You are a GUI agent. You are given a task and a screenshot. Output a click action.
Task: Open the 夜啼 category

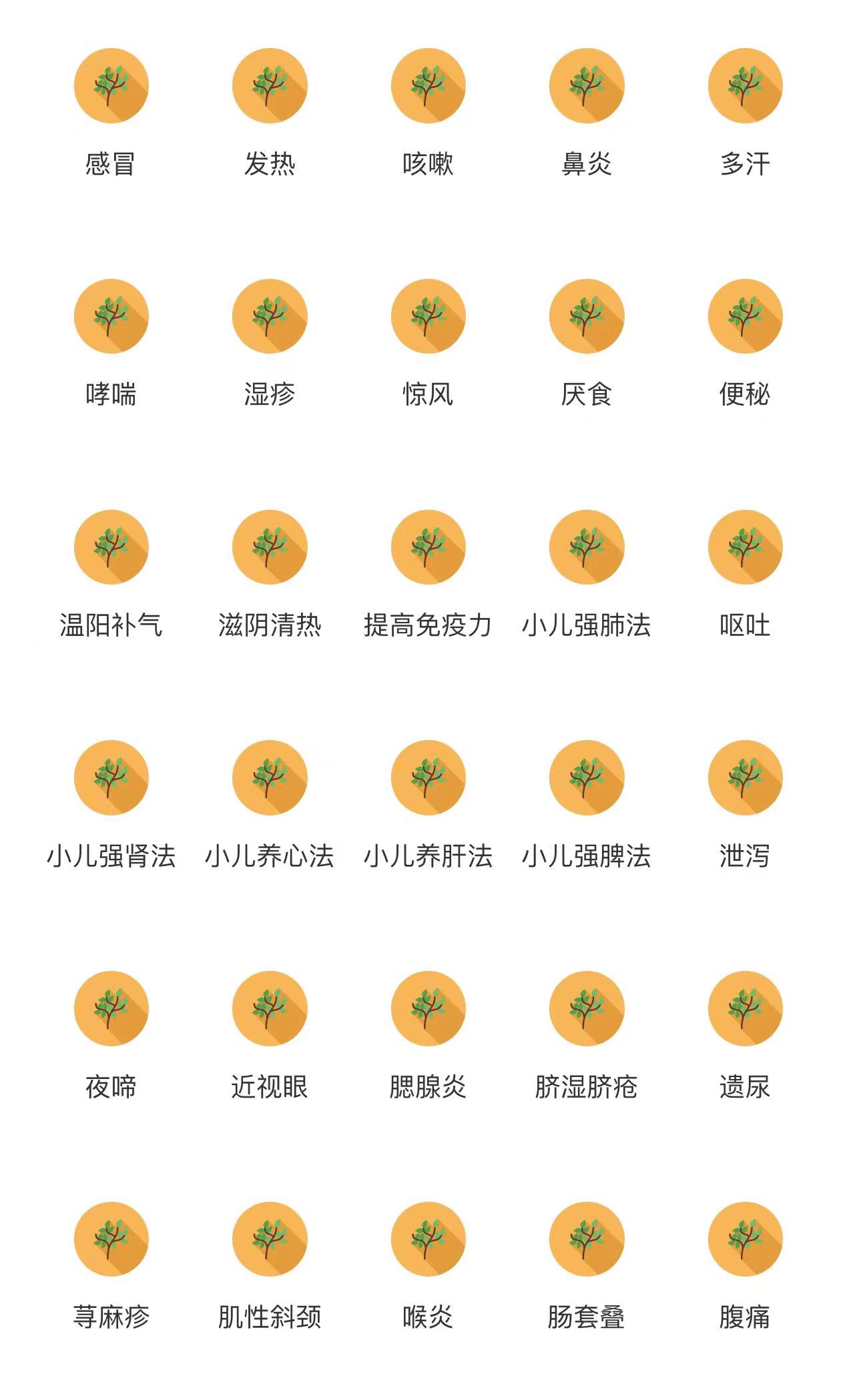111,1008
